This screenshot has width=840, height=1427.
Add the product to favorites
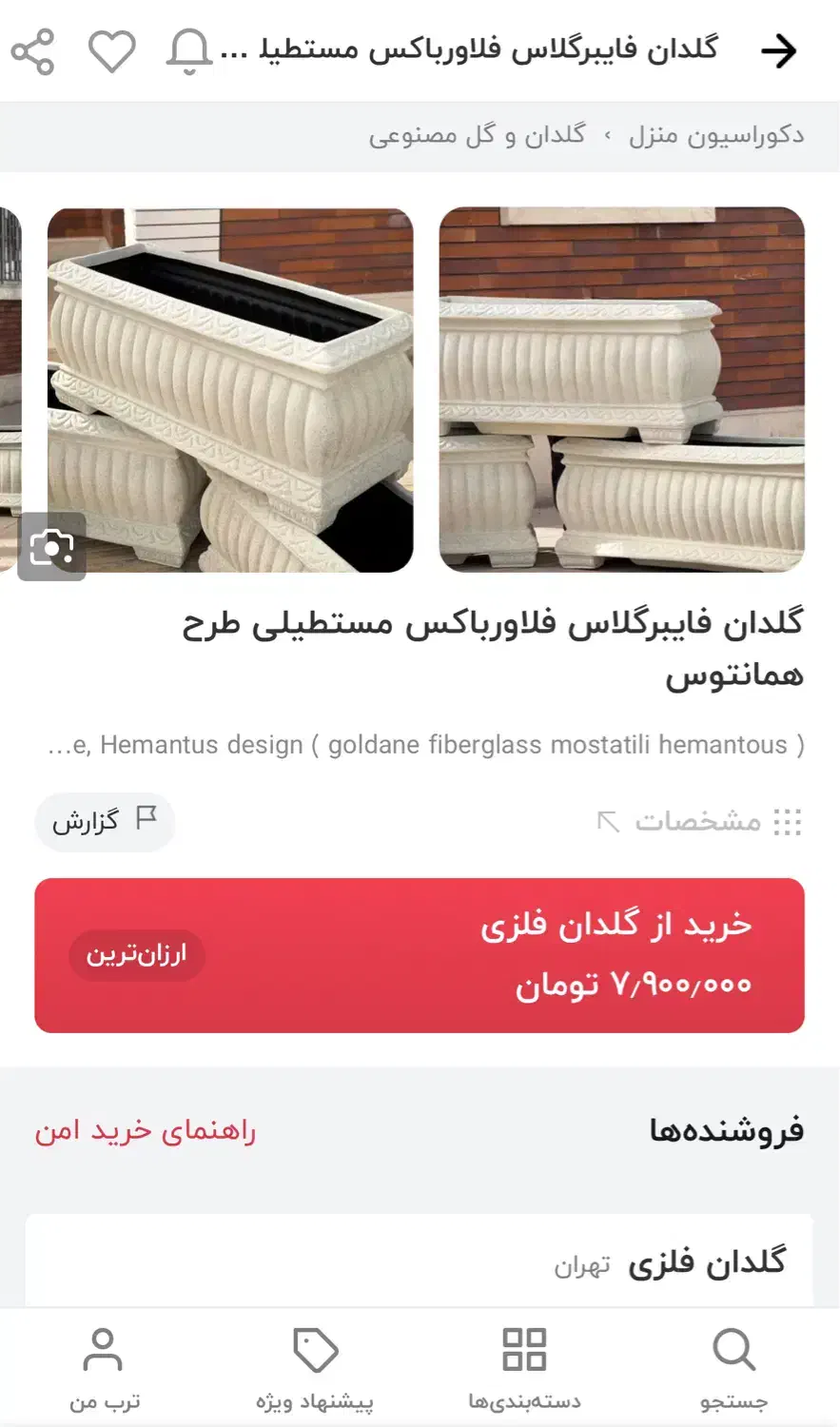coord(112,51)
